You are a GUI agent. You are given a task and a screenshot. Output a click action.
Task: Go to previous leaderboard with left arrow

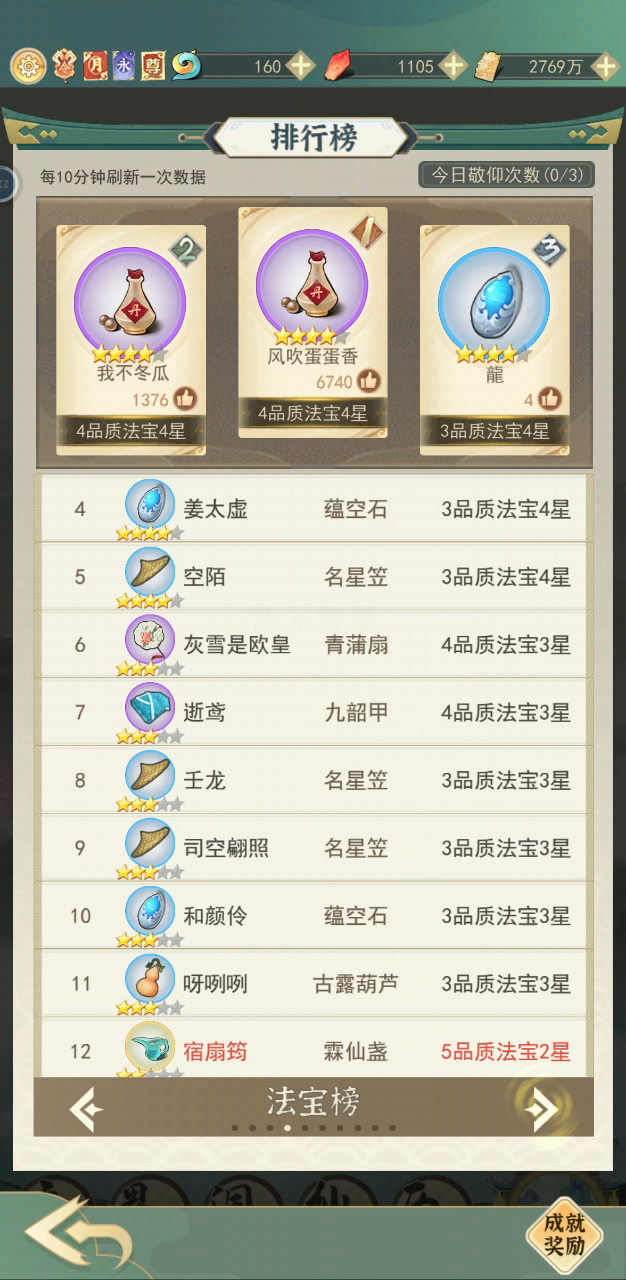(86, 1107)
